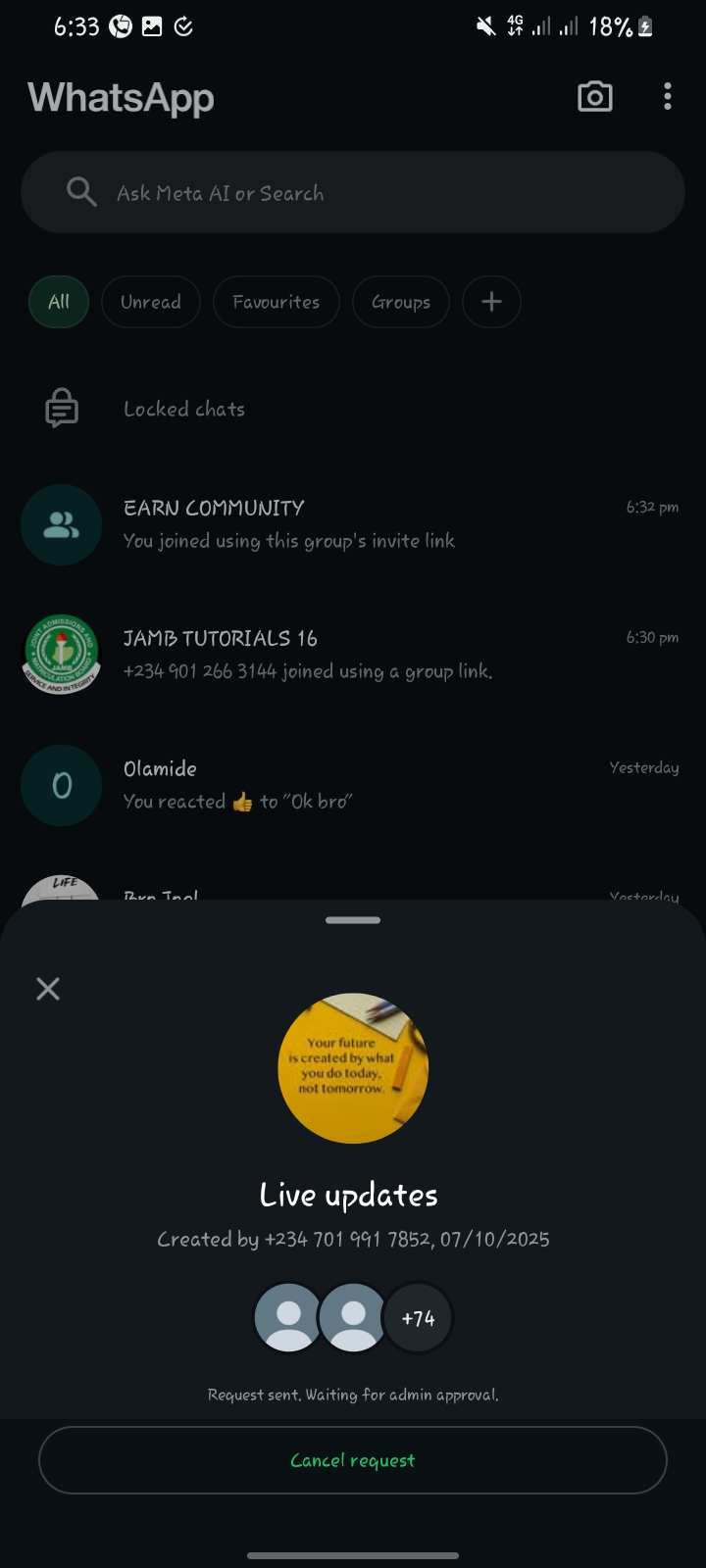This screenshot has width=706, height=1568.
Task: Select the All filter chip
Action: click(x=59, y=302)
